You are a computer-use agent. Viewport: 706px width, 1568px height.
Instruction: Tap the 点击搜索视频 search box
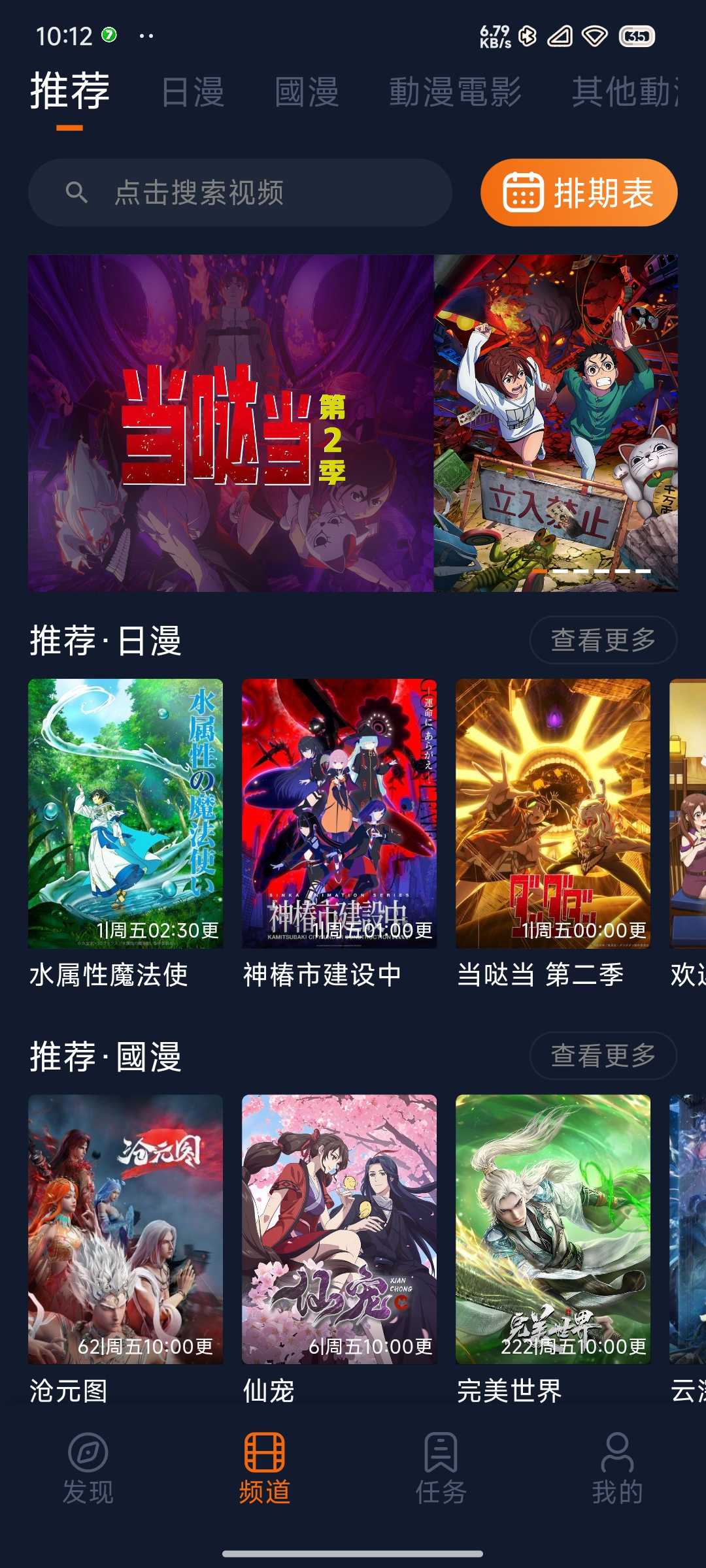[x=240, y=193]
